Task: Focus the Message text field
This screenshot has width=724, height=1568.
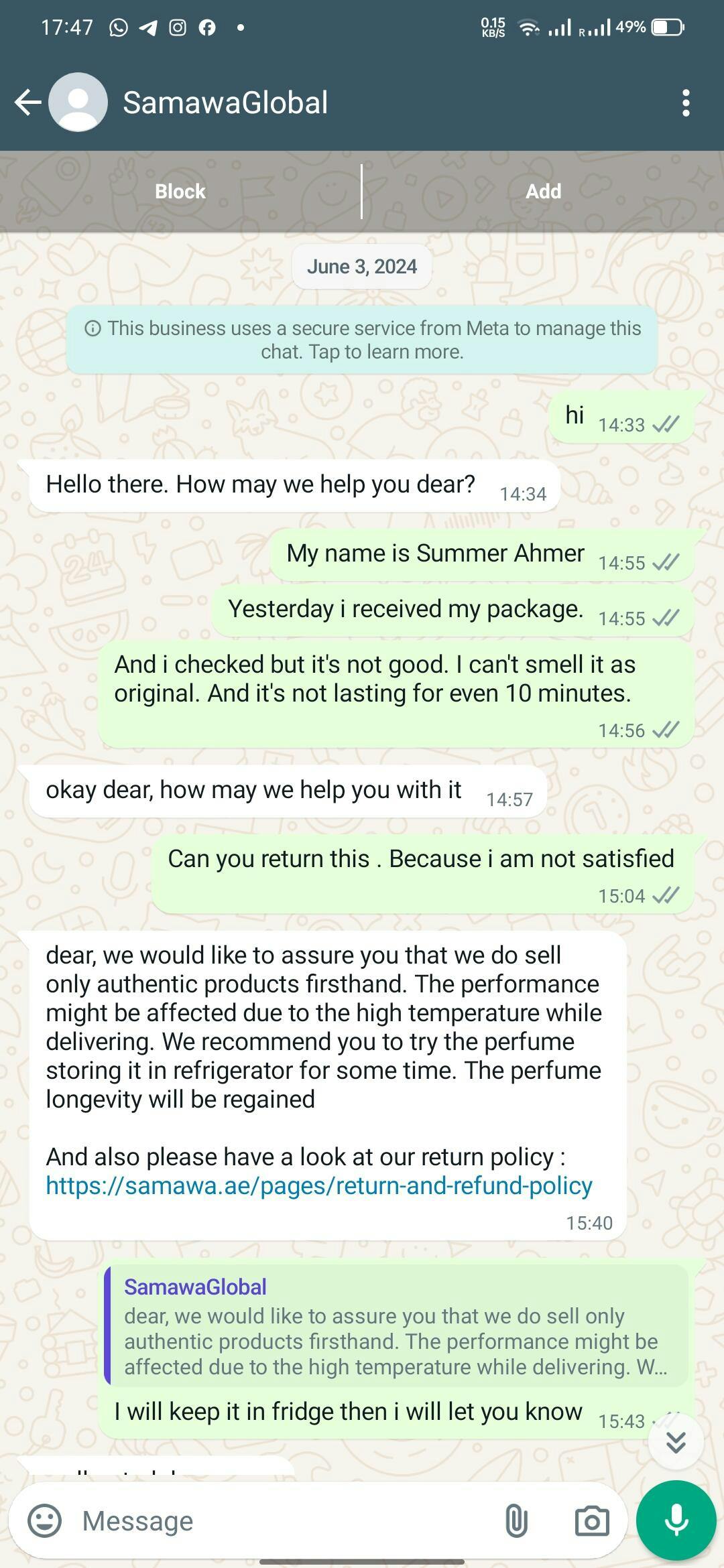Action: click(282, 1521)
